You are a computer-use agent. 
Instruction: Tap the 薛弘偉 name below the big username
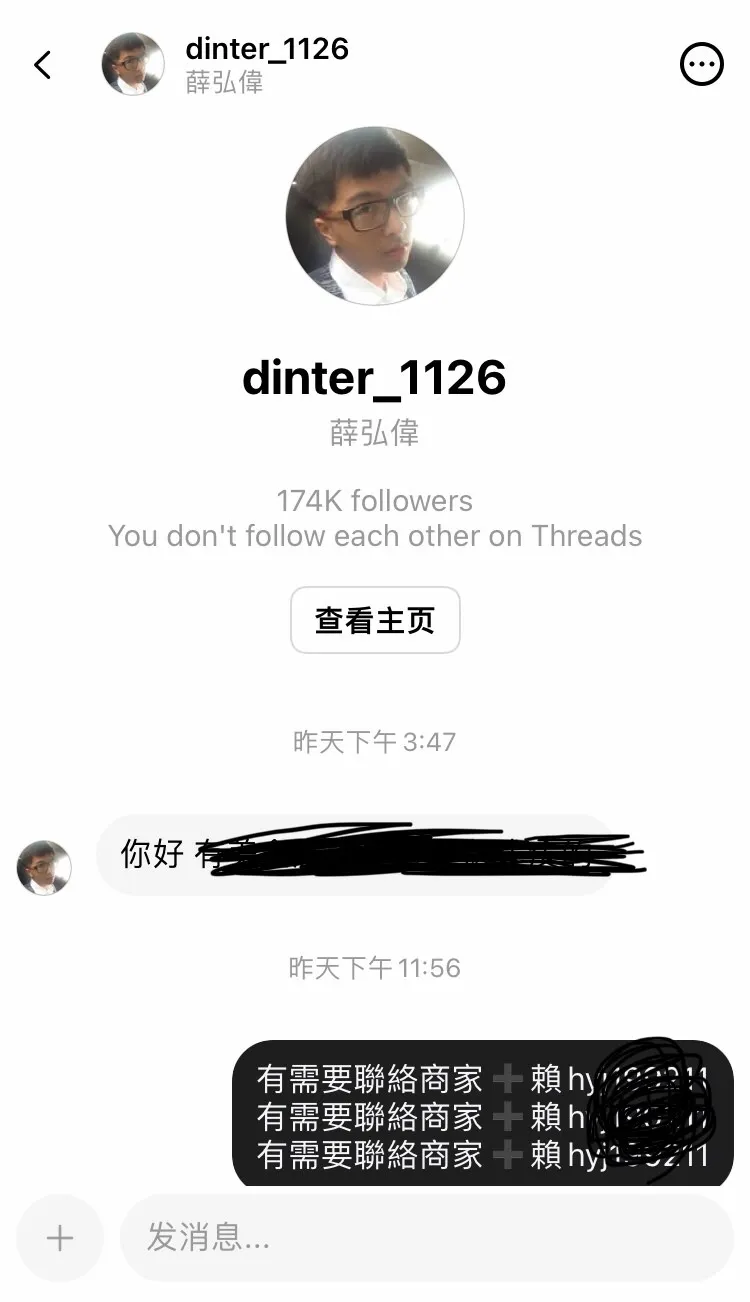click(375, 432)
